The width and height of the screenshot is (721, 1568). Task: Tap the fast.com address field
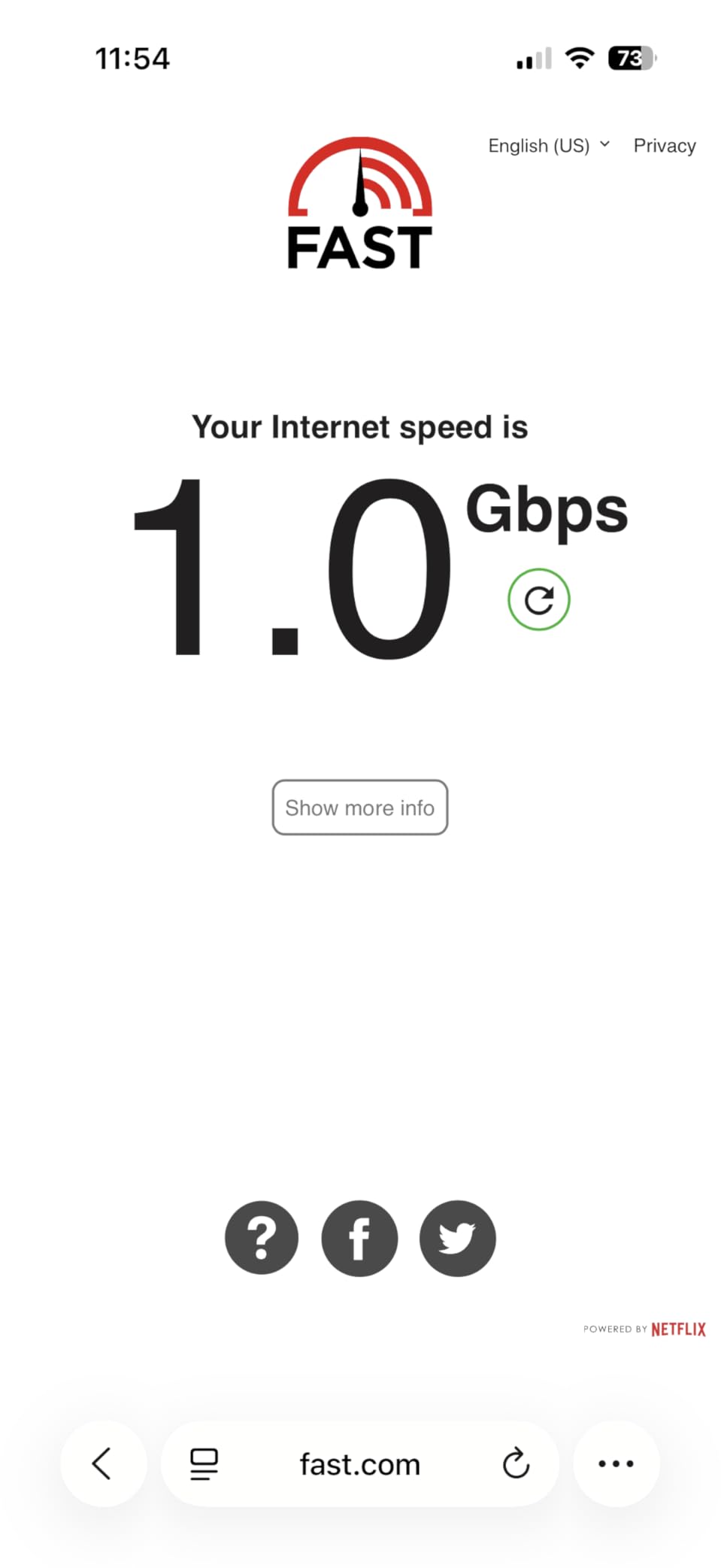click(x=359, y=1463)
